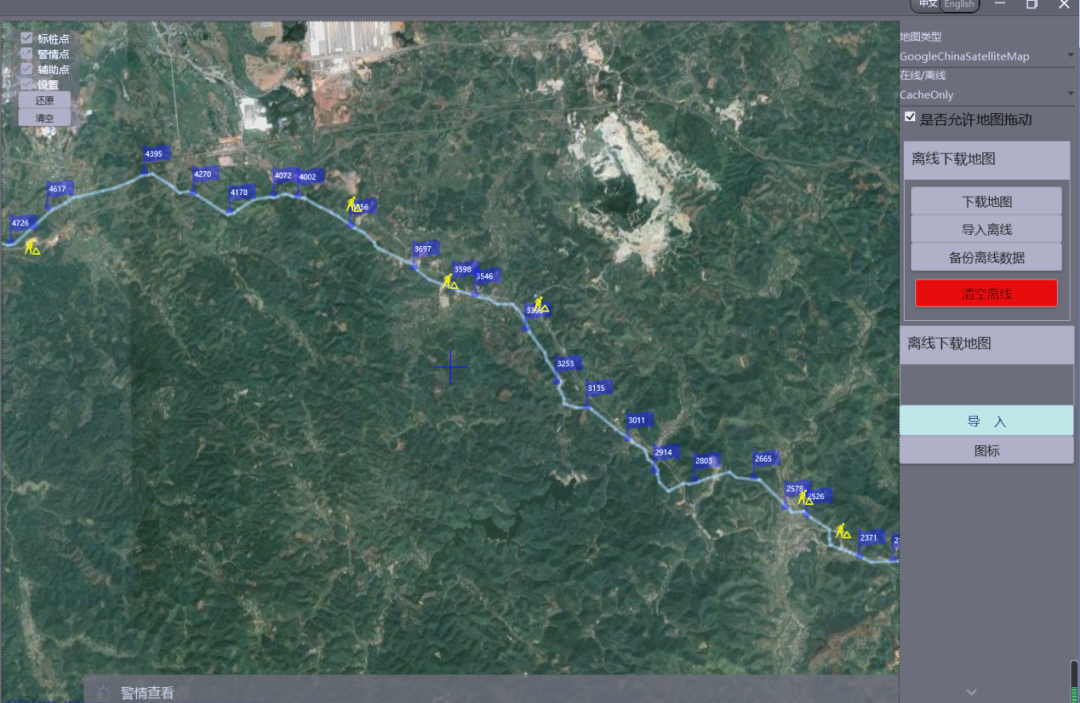Tap the 导 入 import button

986,421
